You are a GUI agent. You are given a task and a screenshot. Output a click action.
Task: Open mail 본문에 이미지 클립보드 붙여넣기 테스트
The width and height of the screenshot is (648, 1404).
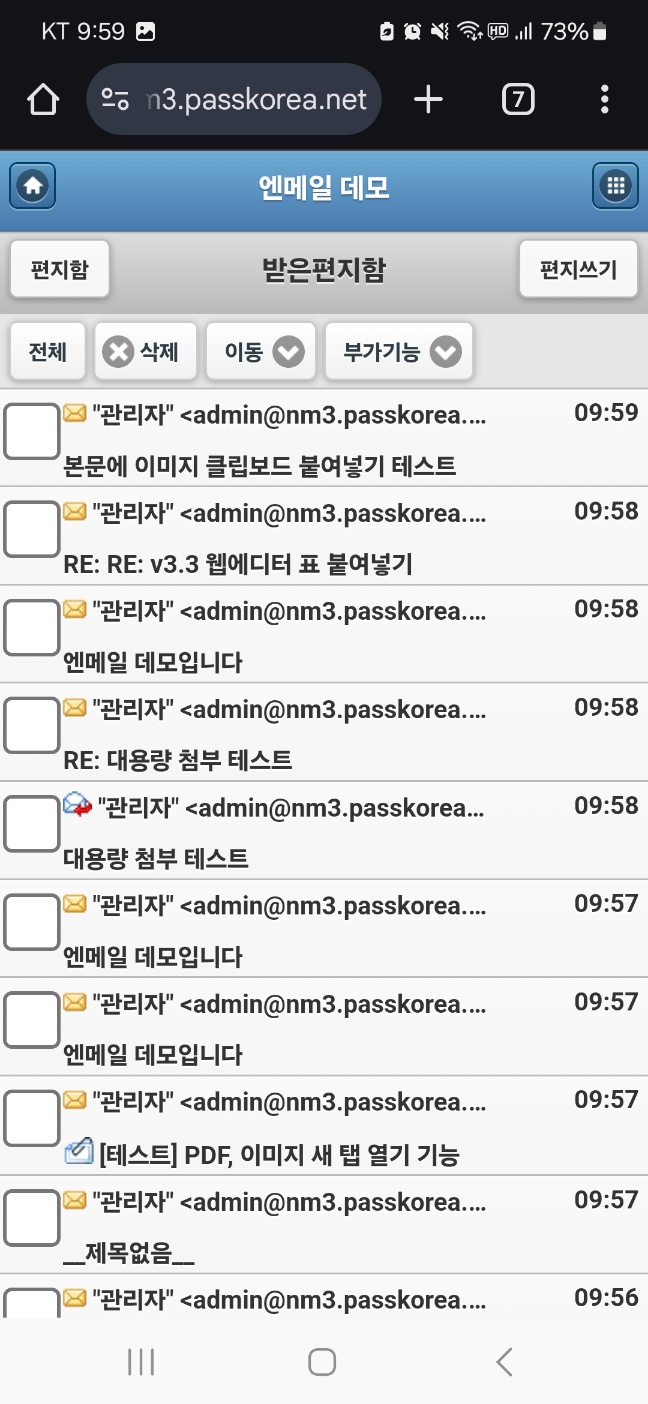coord(259,466)
